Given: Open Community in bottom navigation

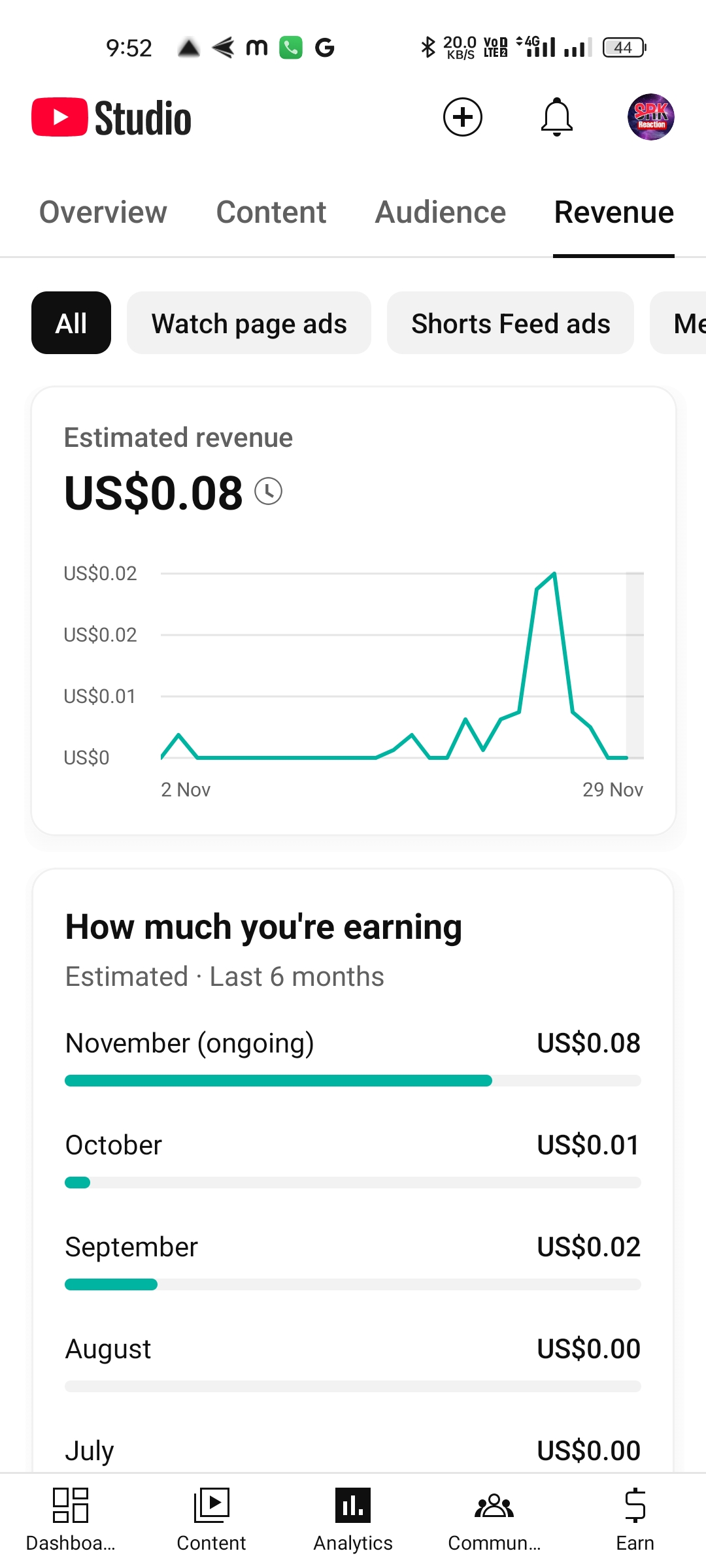Looking at the screenshot, I should point(494,1520).
